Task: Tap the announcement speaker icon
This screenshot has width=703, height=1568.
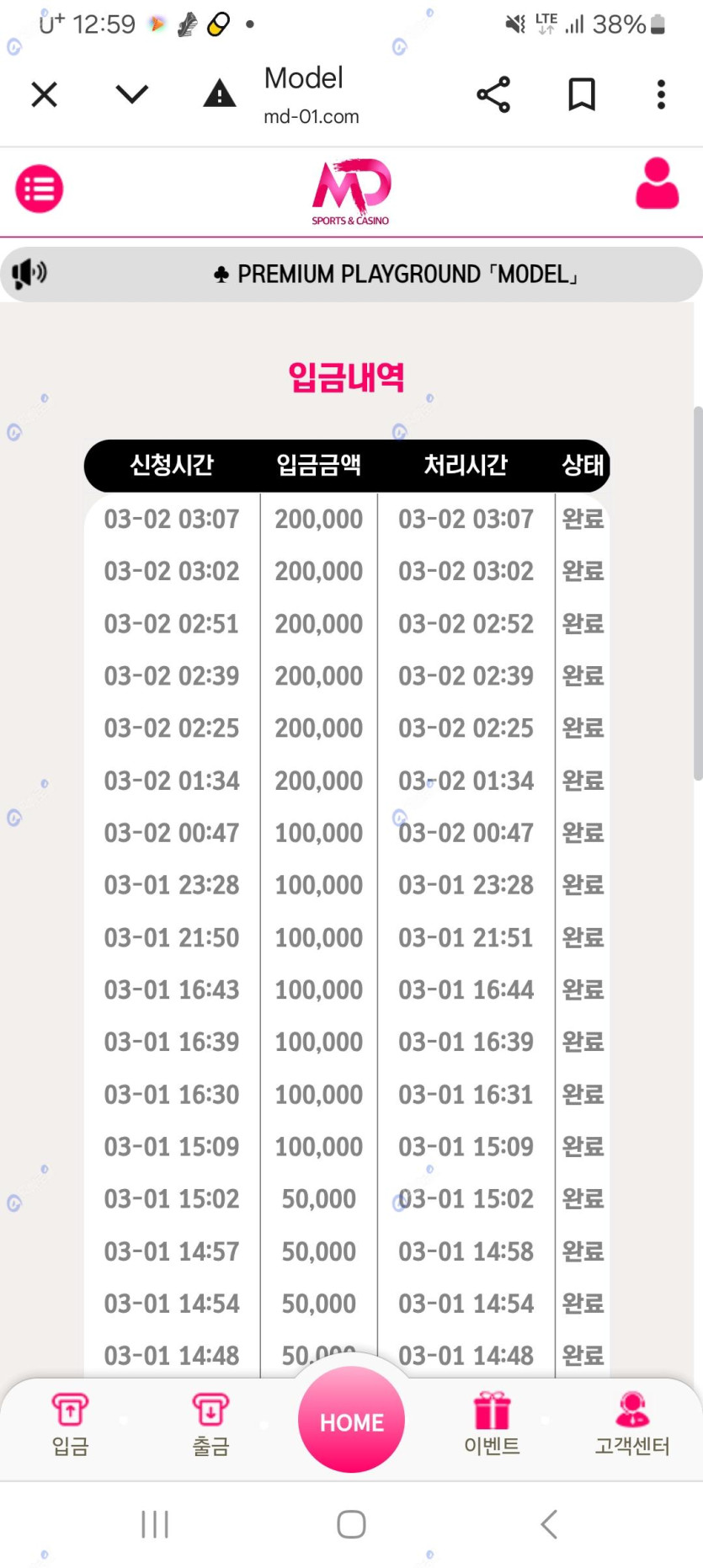Action: pyautogui.click(x=29, y=273)
